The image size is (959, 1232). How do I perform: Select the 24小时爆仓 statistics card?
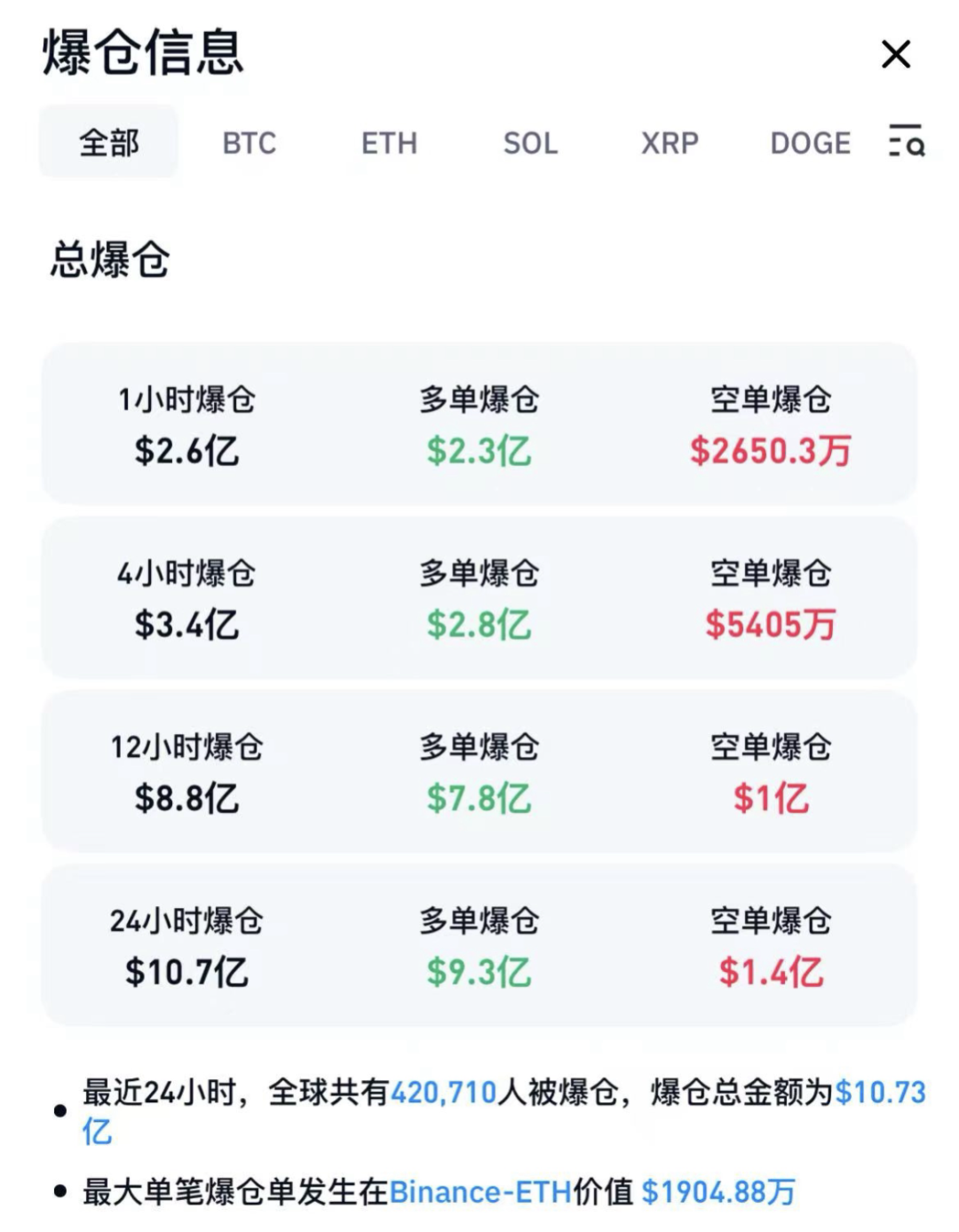[479, 945]
